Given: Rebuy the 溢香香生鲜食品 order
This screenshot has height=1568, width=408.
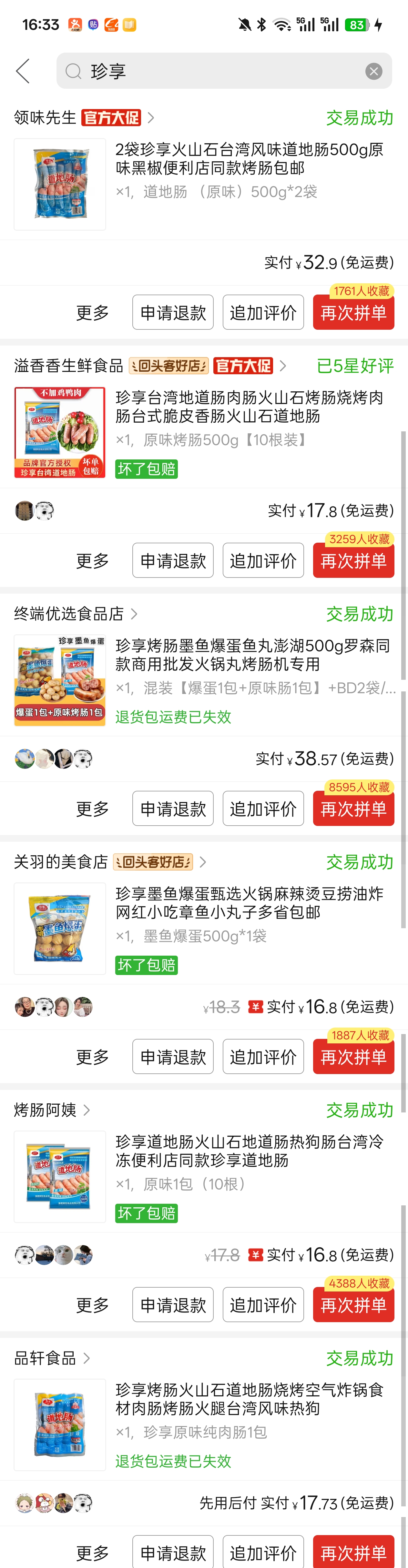Looking at the screenshot, I should (x=353, y=561).
